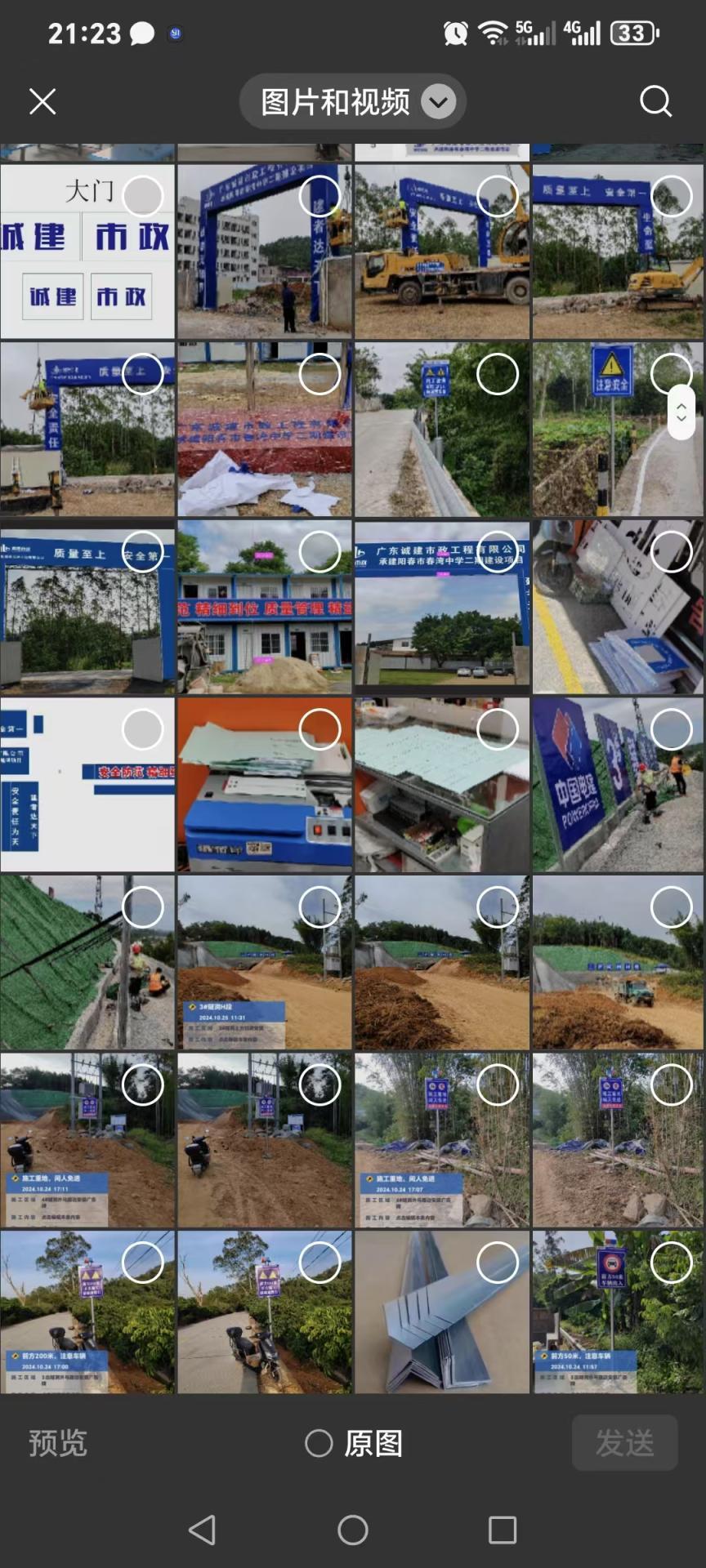Select the green slope netting workers photo

142,907
